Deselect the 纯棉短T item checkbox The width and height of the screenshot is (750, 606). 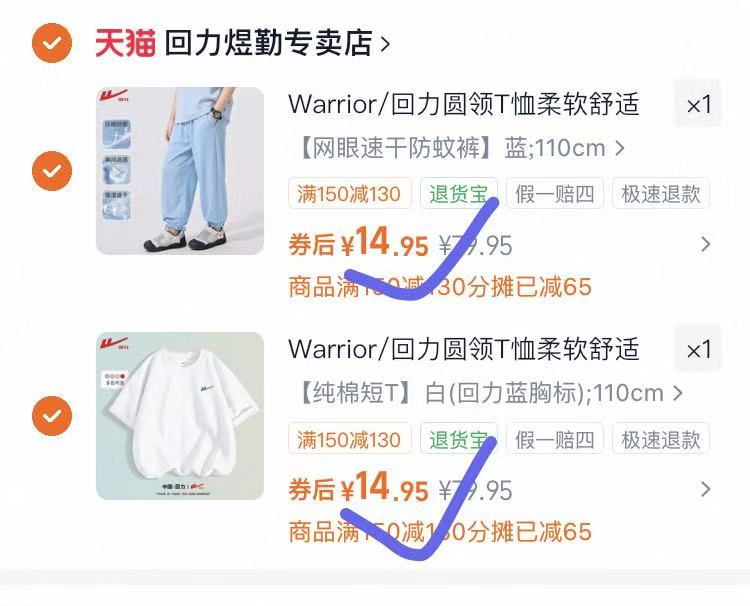[x=51, y=415]
